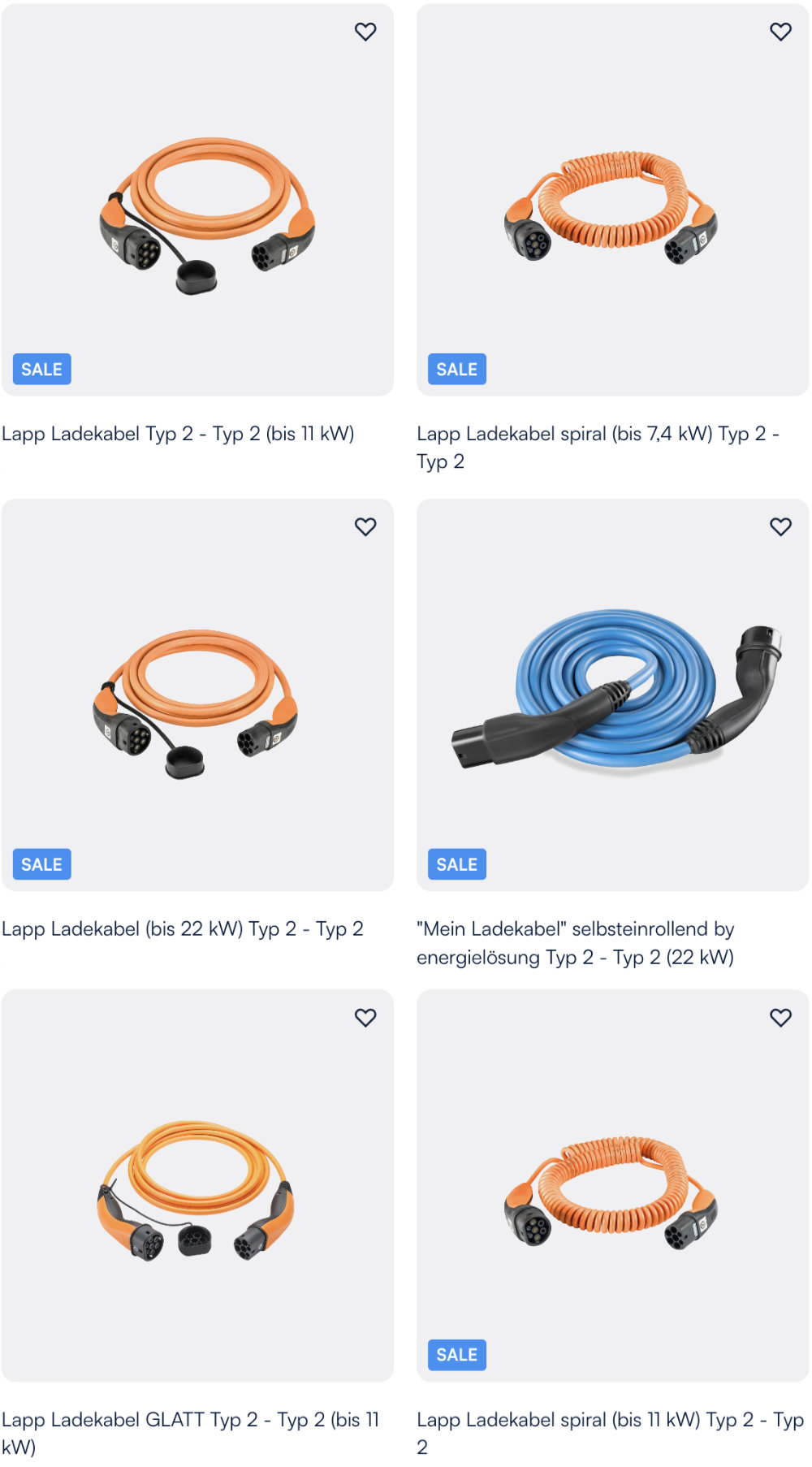Open Lapp Ladekabel Typ 2 - Typ 2 (bis 11 kW)
Viewport: 812px width, 1467px height.
pyautogui.click(x=178, y=434)
